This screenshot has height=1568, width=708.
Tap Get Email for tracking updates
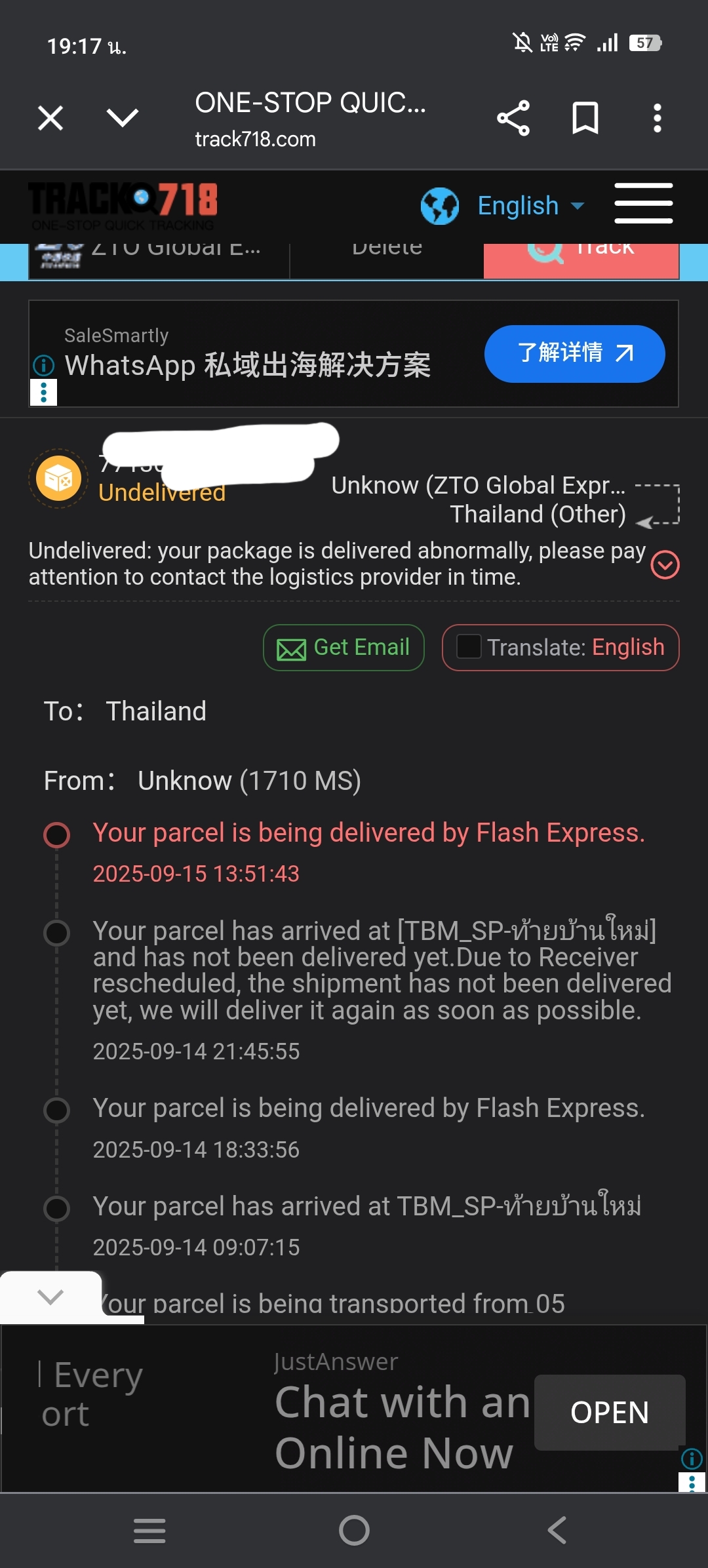344,648
